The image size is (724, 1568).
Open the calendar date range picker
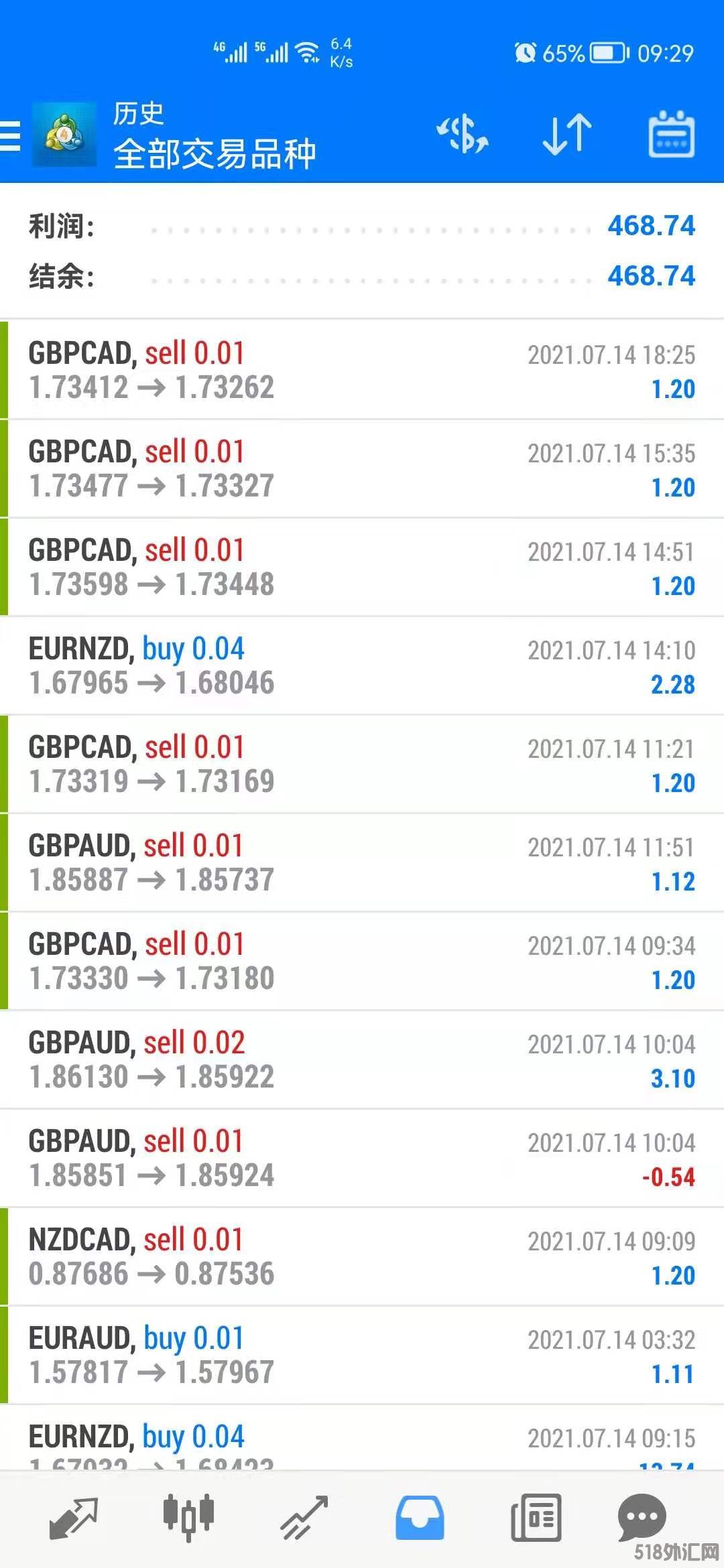point(671,135)
